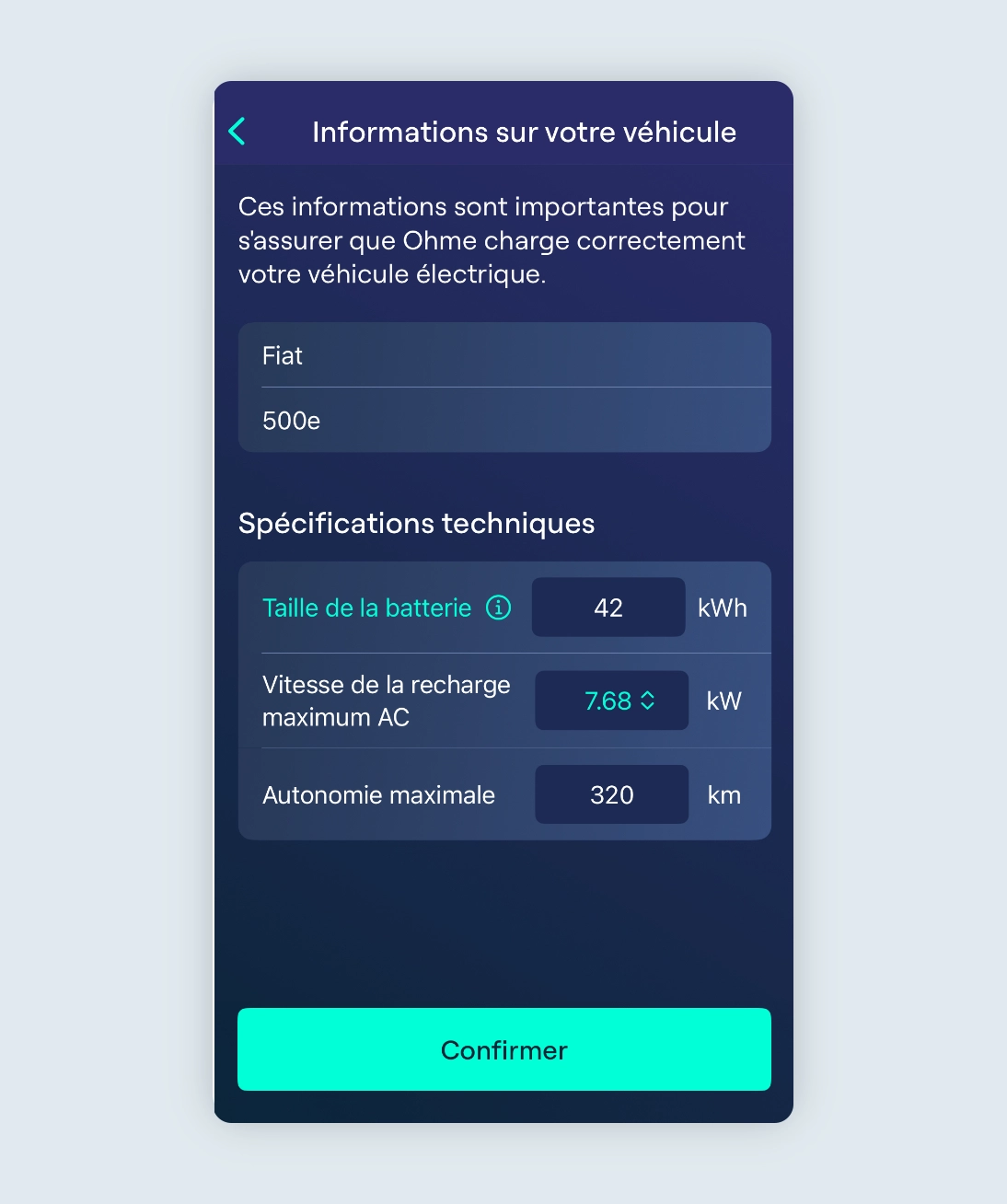Open the 500e model selection row

point(503,421)
